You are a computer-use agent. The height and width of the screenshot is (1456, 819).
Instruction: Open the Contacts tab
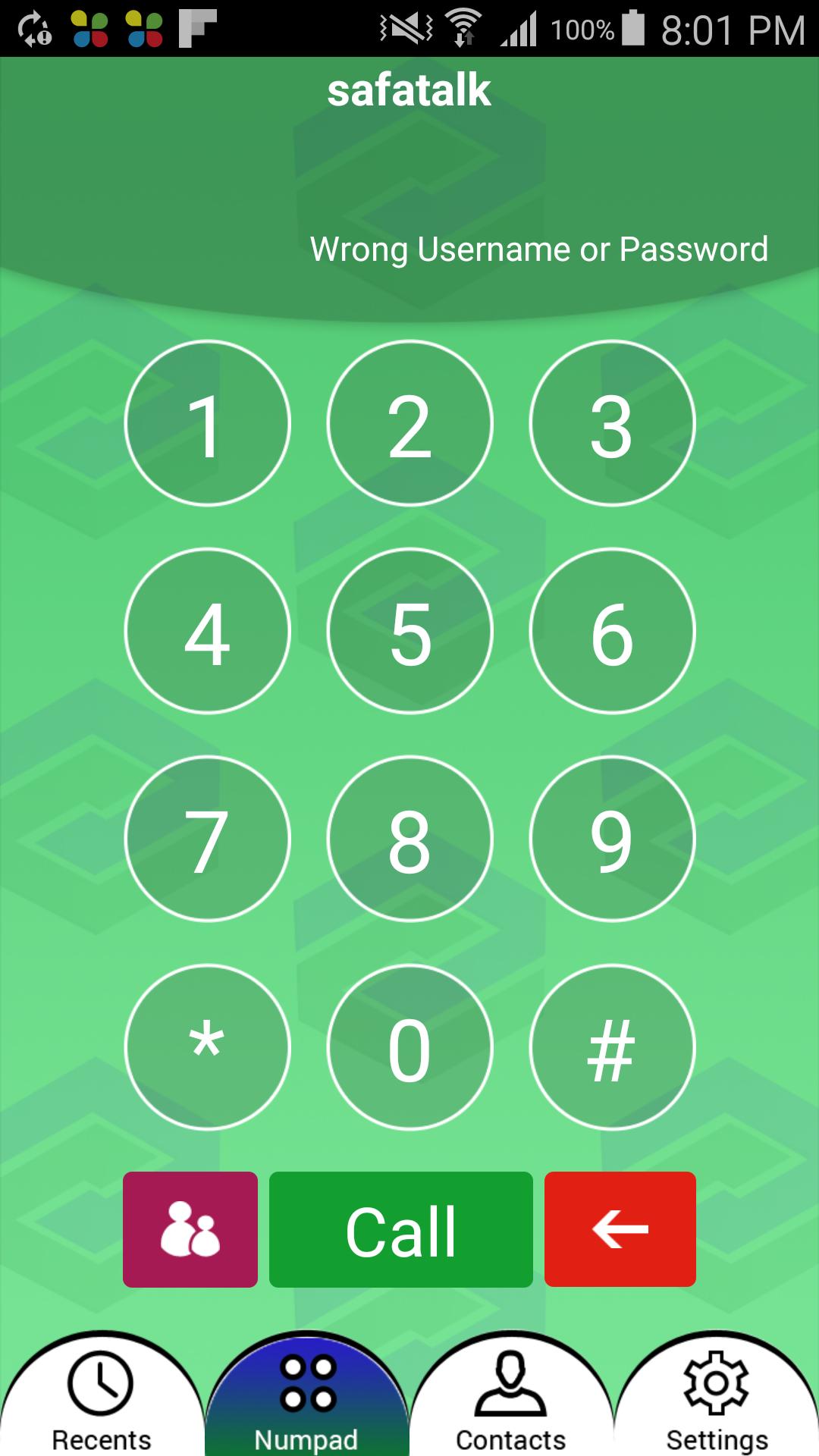pyautogui.click(x=511, y=1399)
